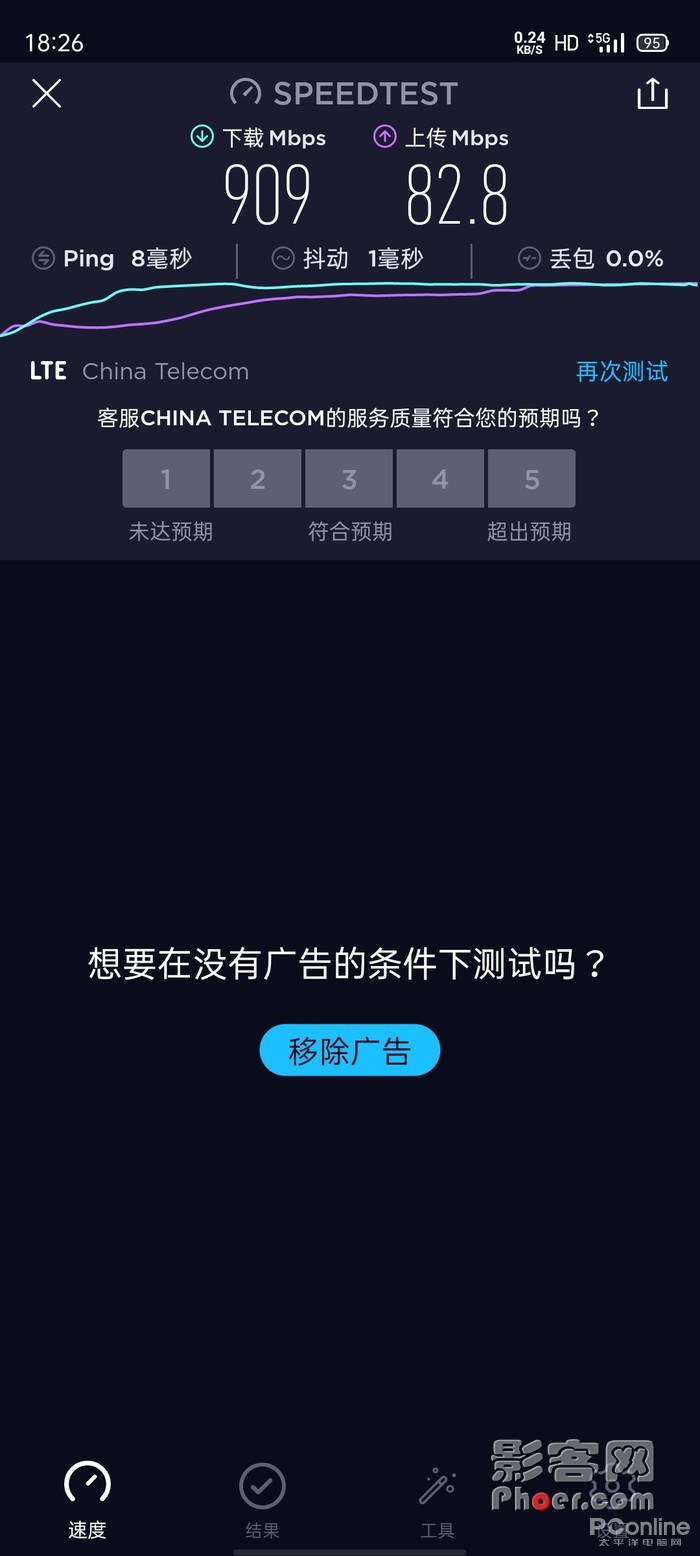Image resolution: width=700 pixels, height=1556 pixels.
Task: Rate China Telecom service as 2
Action: coord(257,479)
